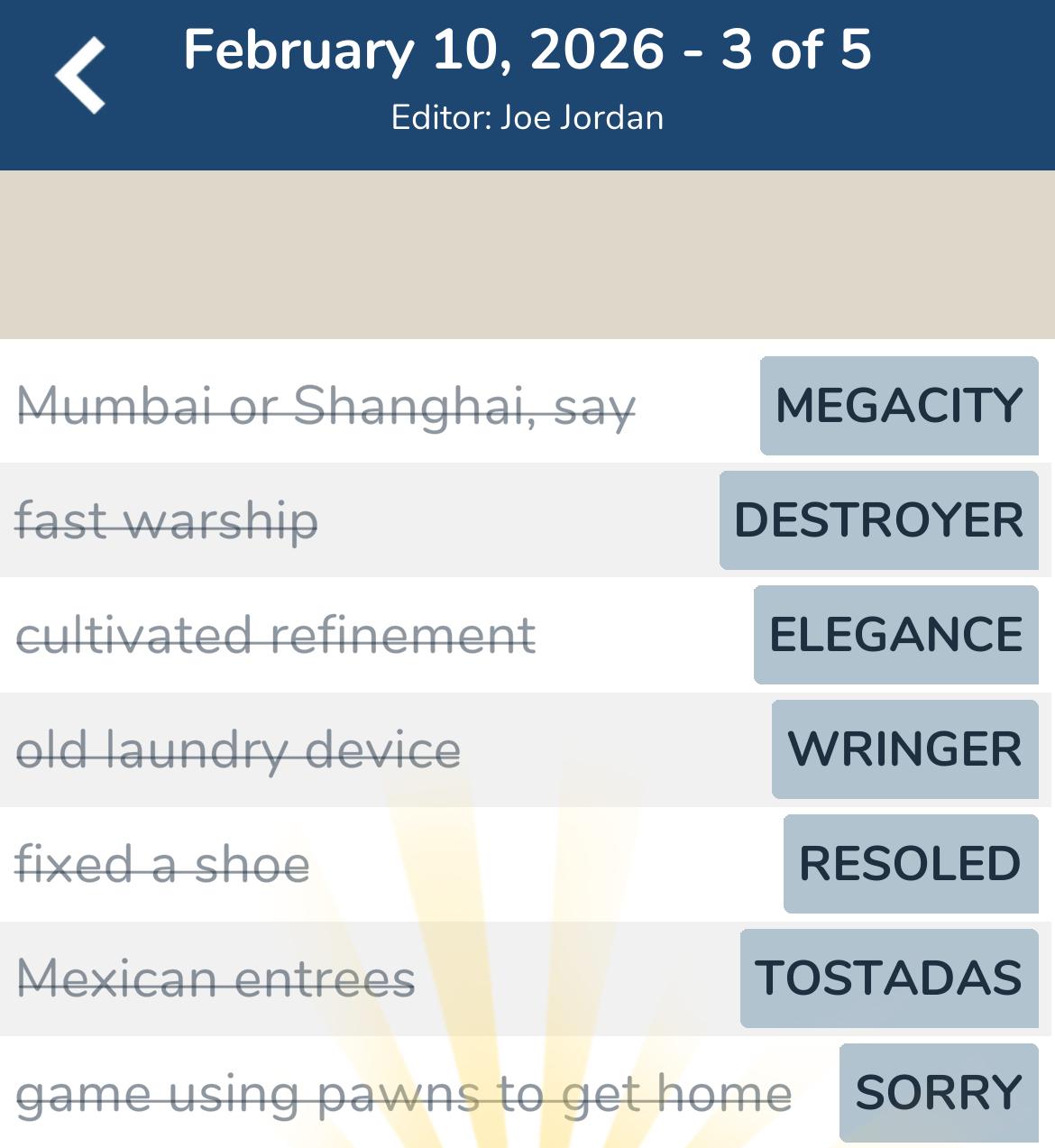Click the clue 'Mumbai or Shanghai, say'
This screenshot has width=1055, height=1148.
pos(327,408)
